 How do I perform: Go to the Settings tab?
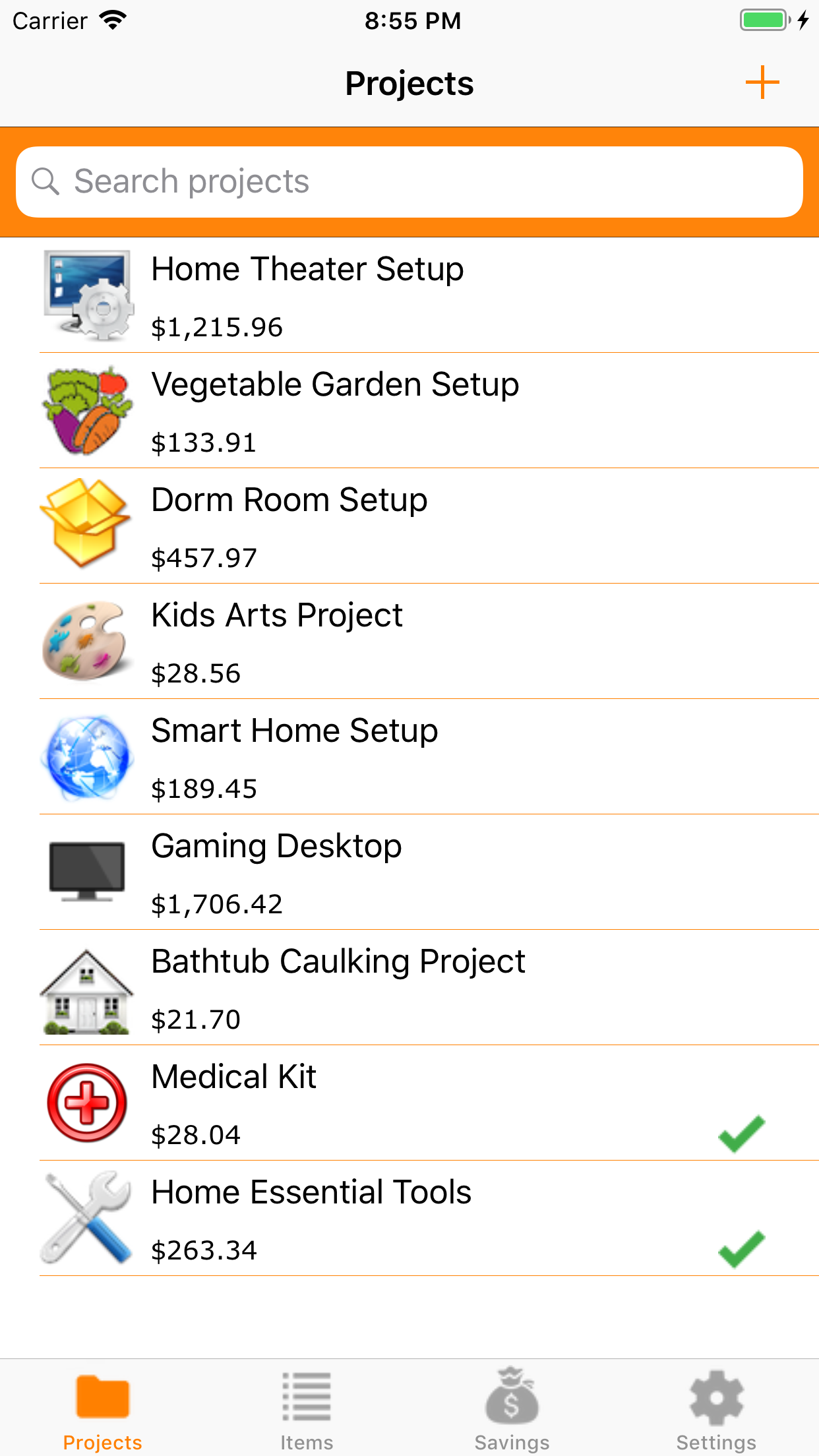click(x=716, y=1409)
